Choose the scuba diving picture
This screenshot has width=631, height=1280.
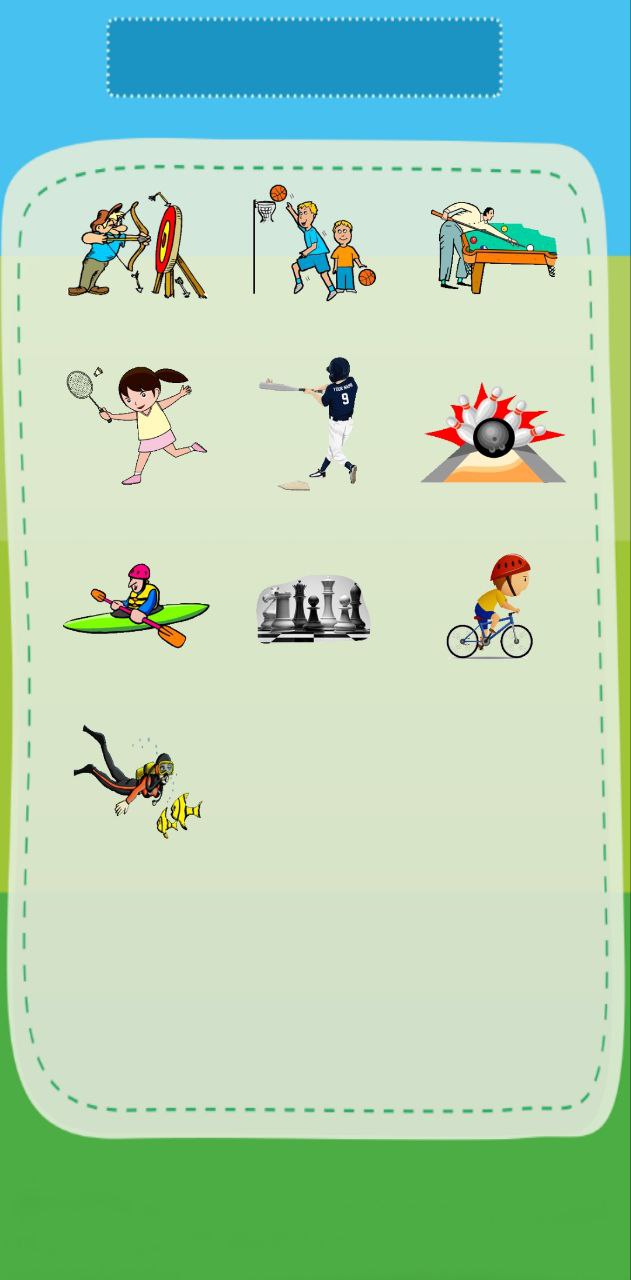[x=137, y=781]
